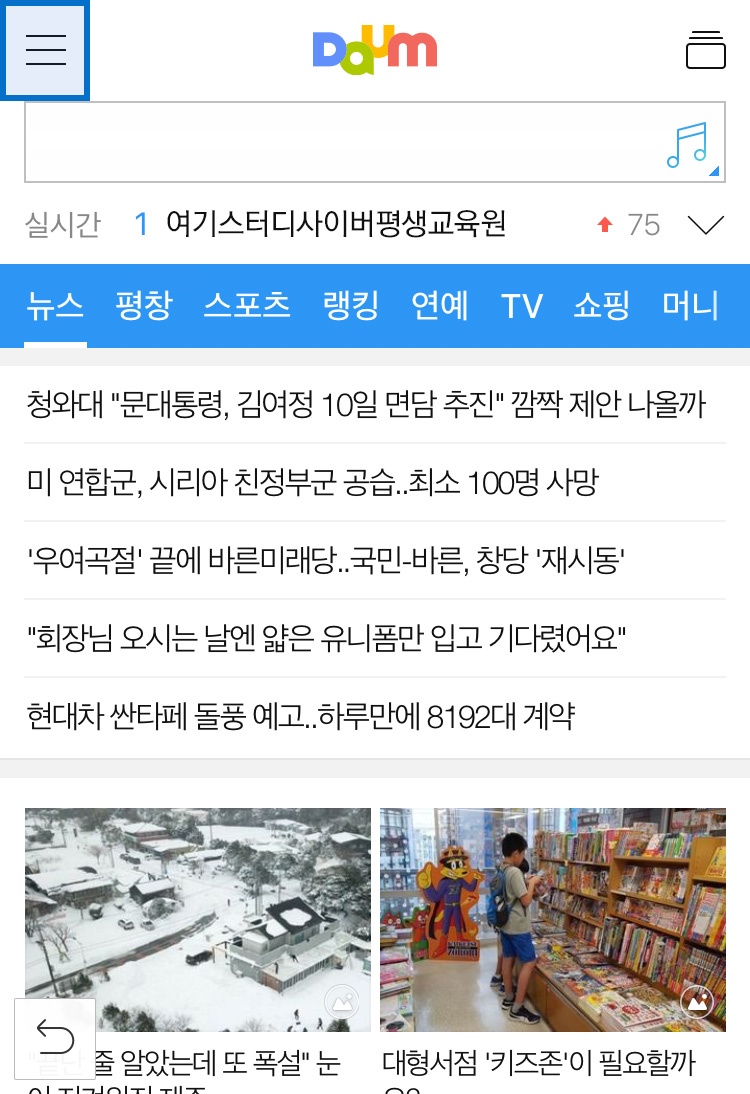Image resolution: width=750 pixels, height=1094 pixels.
Task: Switch to the TV tab
Action: pos(521,306)
